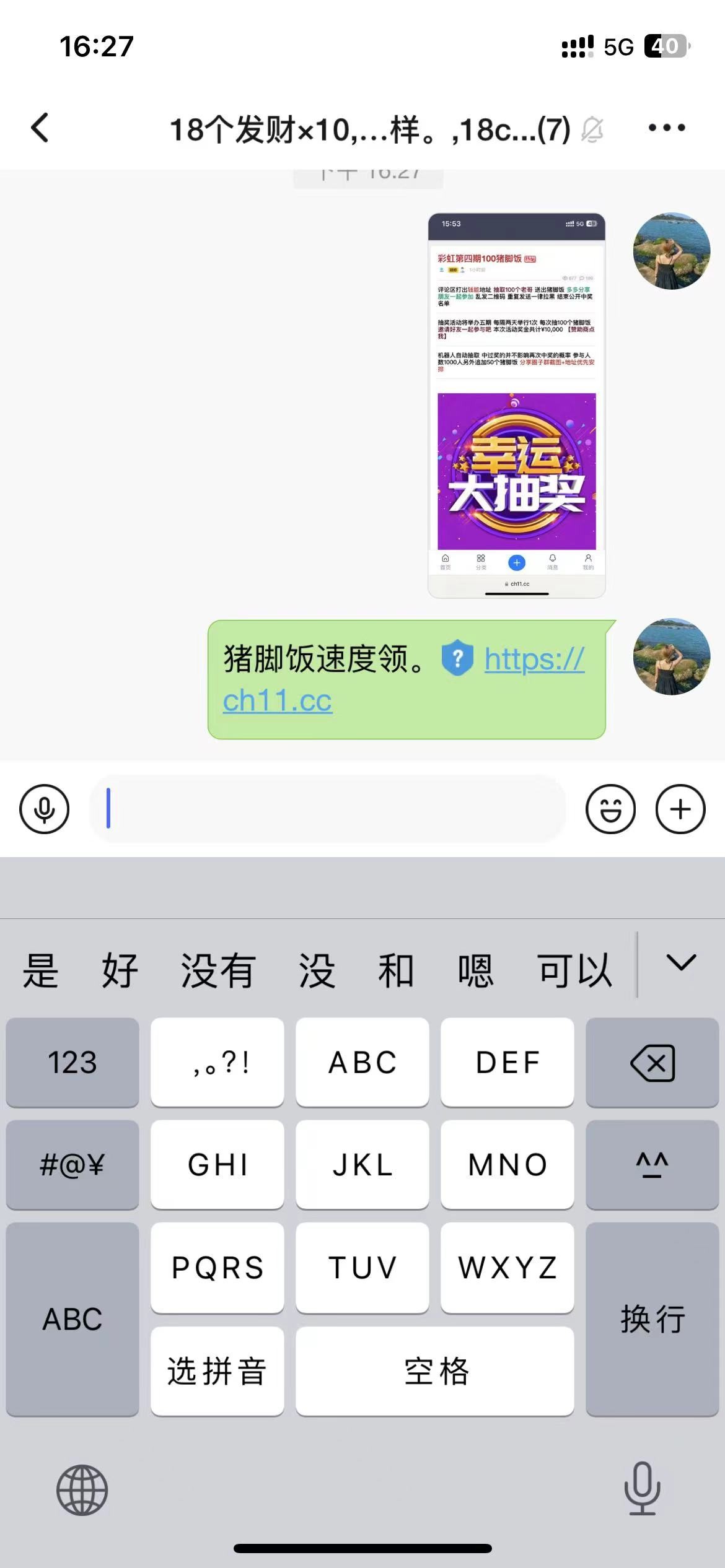The width and height of the screenshot is (725, 1568).
Task: Switch to voice message input
Action: point(44,809)
